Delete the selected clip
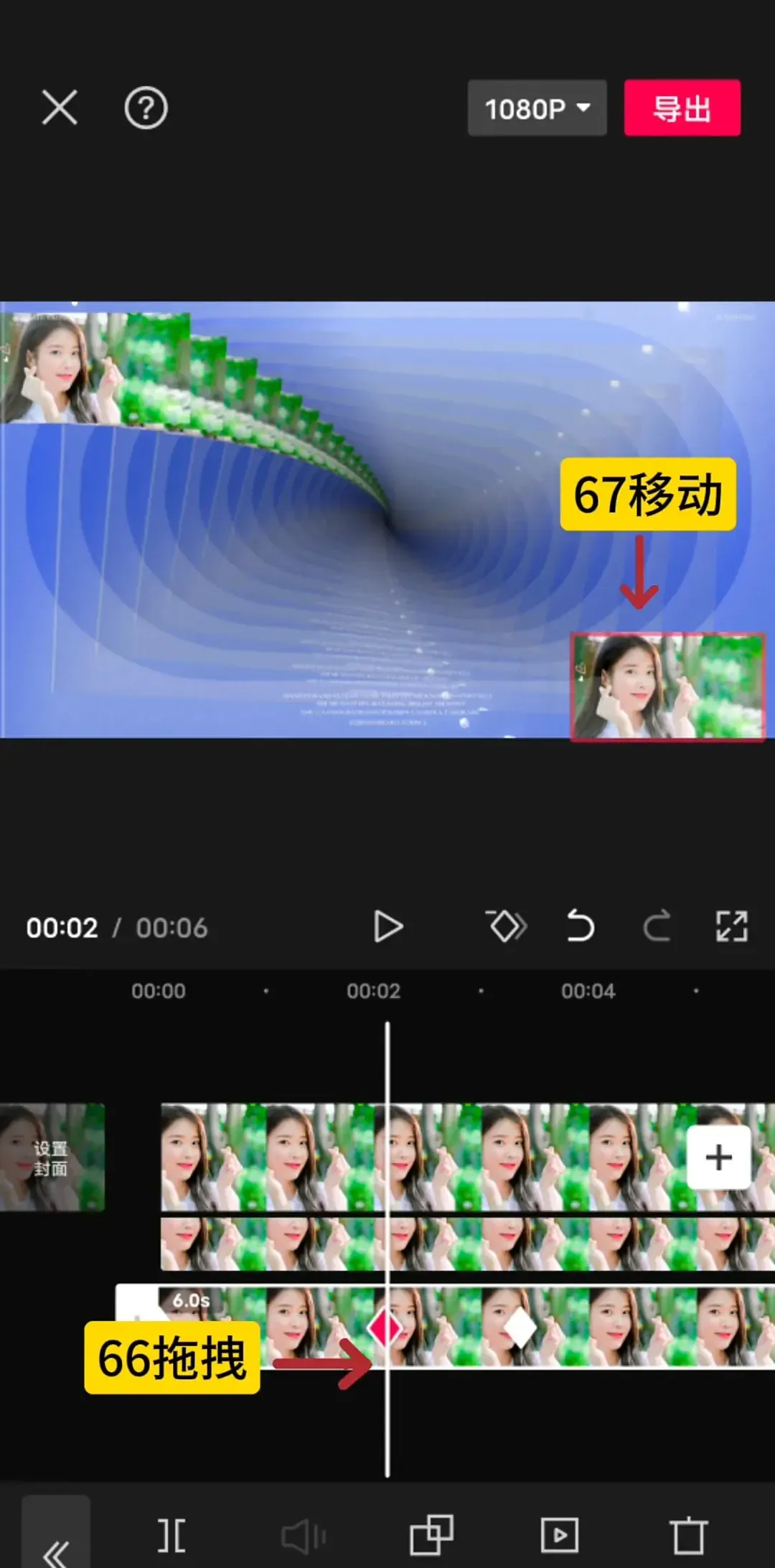Viewport: 775px width, 1568px height. point(687,1535)
